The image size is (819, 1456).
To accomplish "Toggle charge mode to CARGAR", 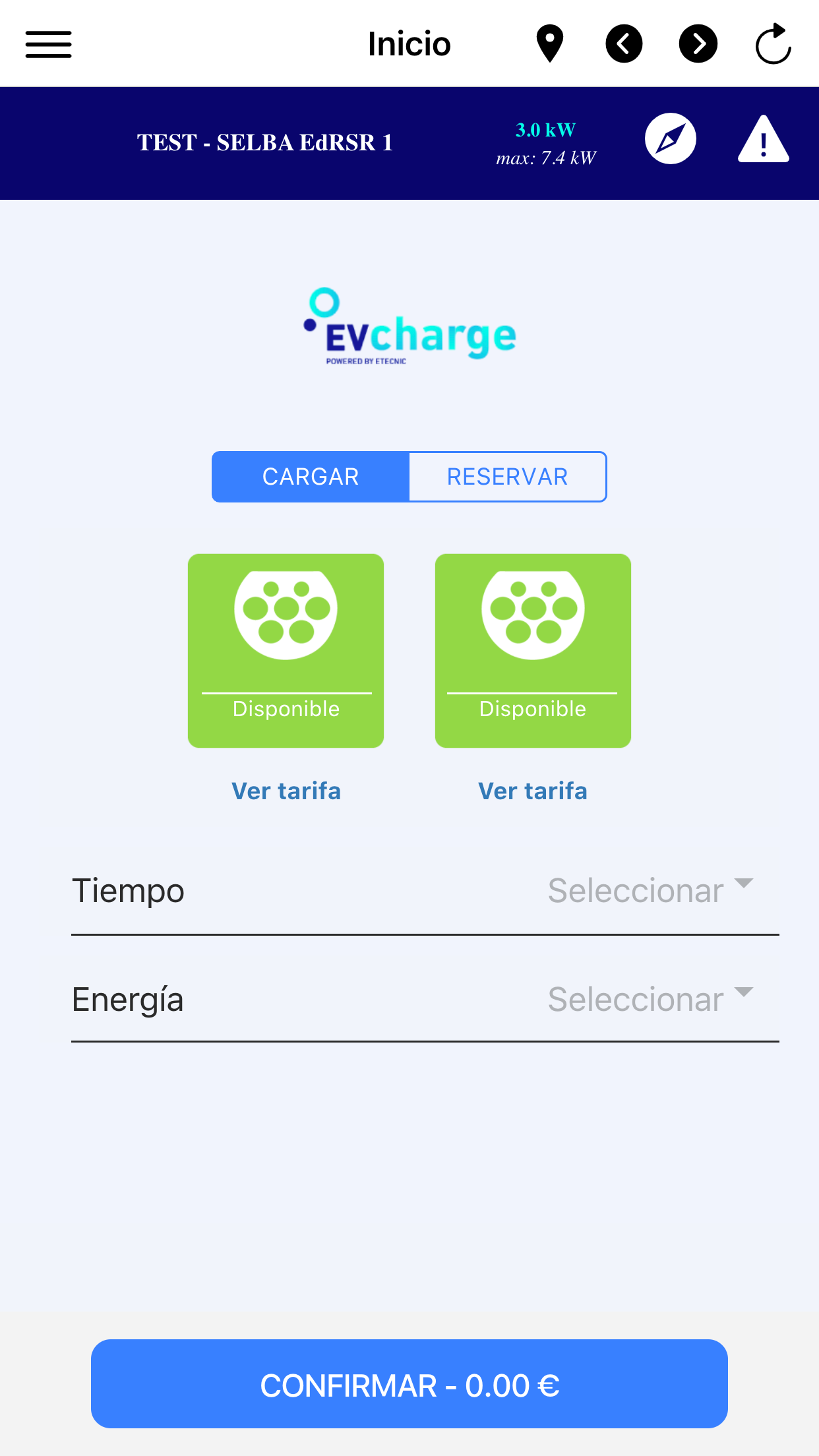I will coord(310,476).
